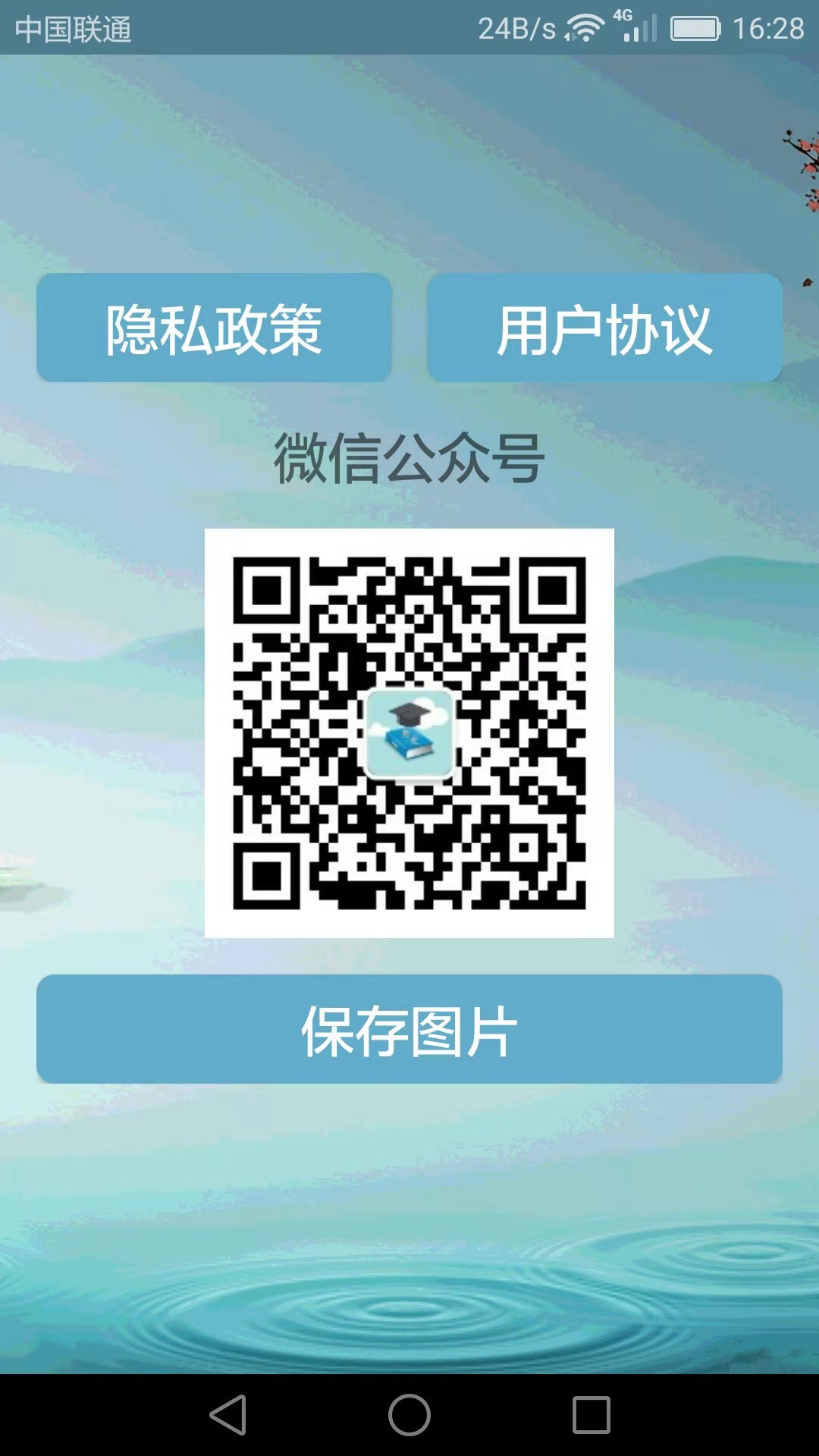Tap the 微信公众号 heading text
This screenshot has width=819, height=1456.
click(409, 455)
